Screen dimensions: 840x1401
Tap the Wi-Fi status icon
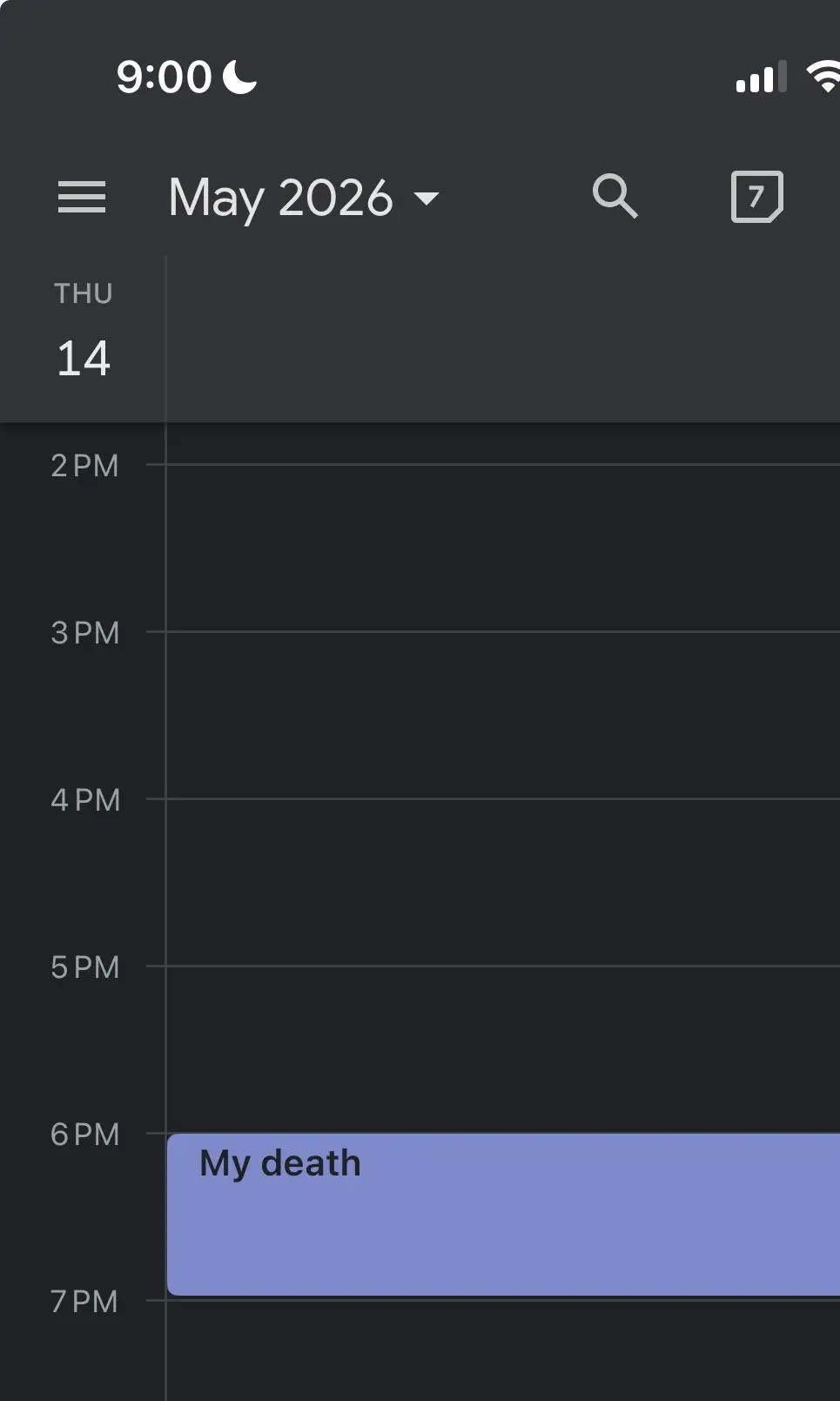(822, 77)
